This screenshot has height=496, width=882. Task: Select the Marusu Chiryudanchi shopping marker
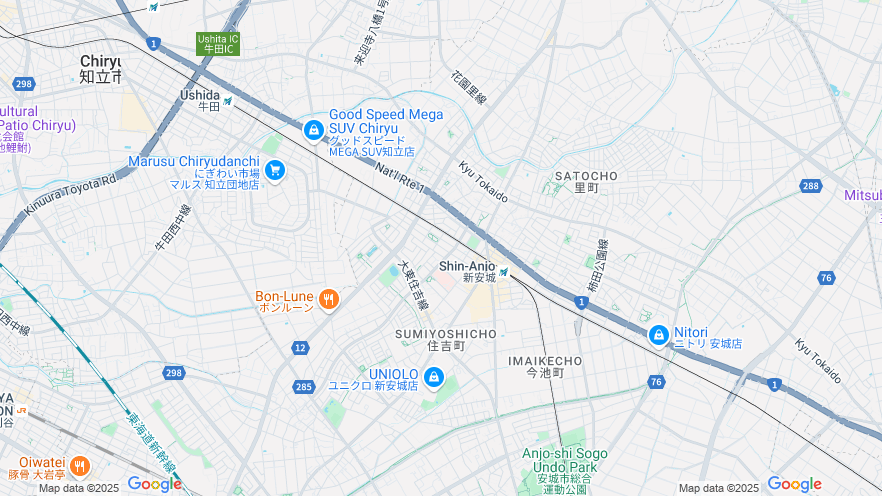(x=274, y=171)
